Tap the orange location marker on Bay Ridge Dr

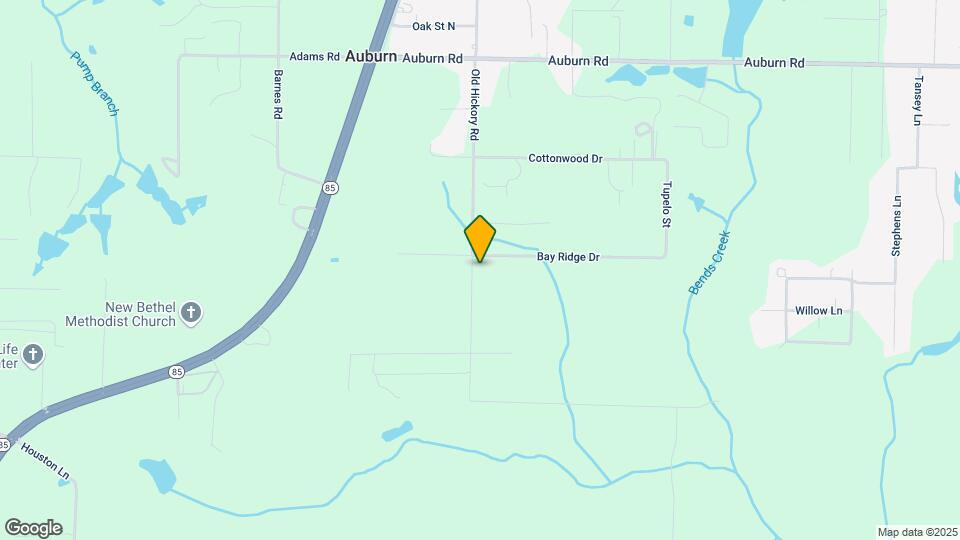click(480, 238)
